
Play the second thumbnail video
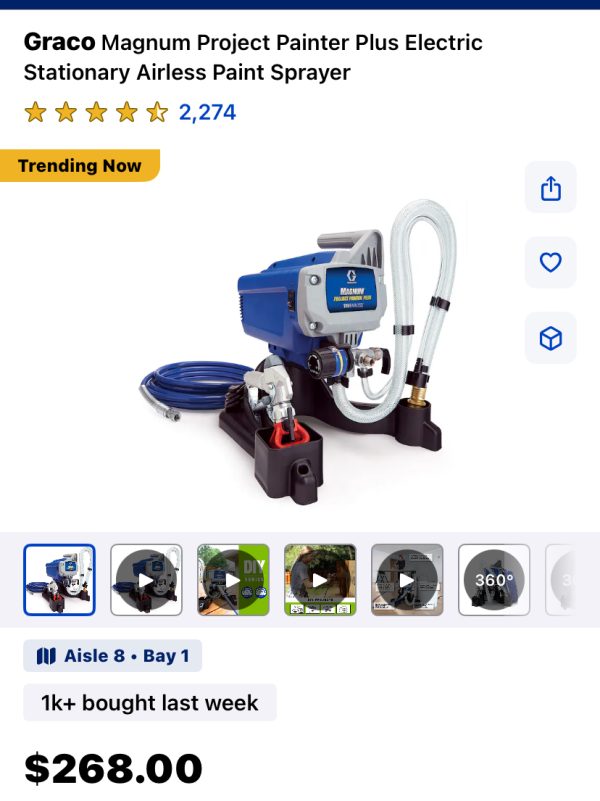(x=146, y=580)
